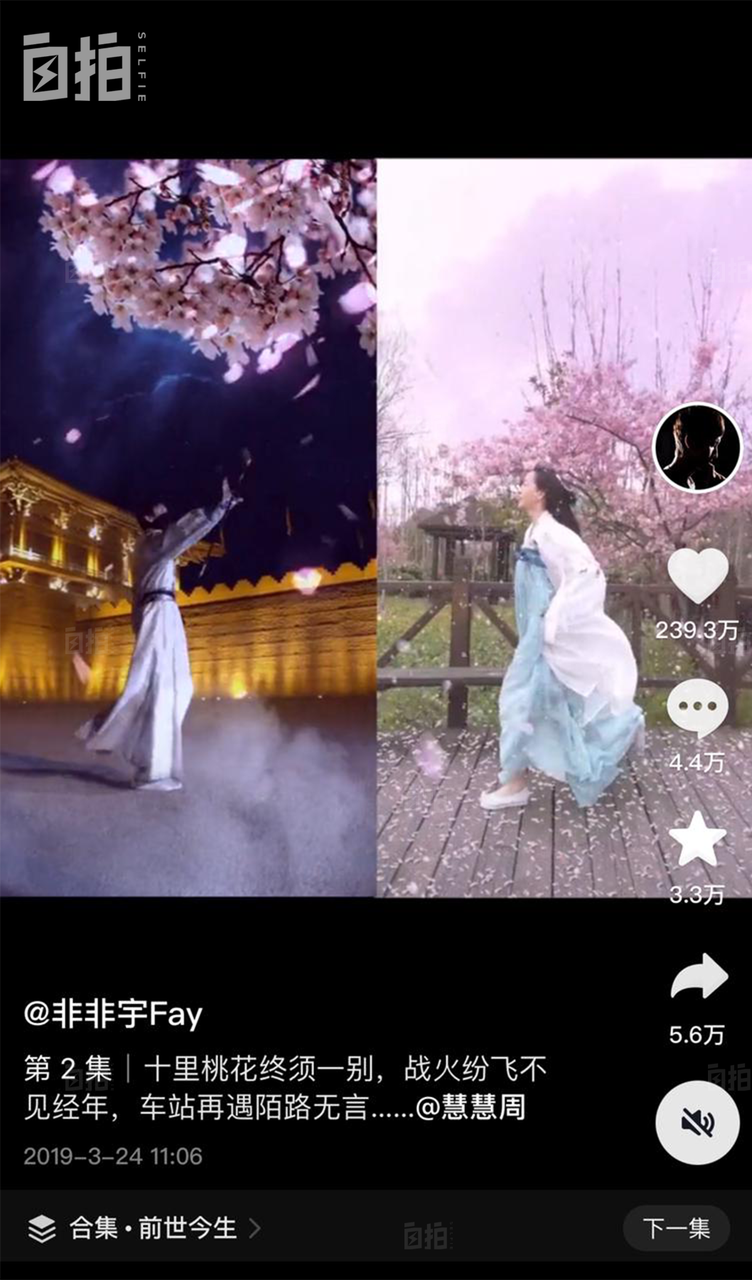Share this video via the arrow

click(698, 977)
